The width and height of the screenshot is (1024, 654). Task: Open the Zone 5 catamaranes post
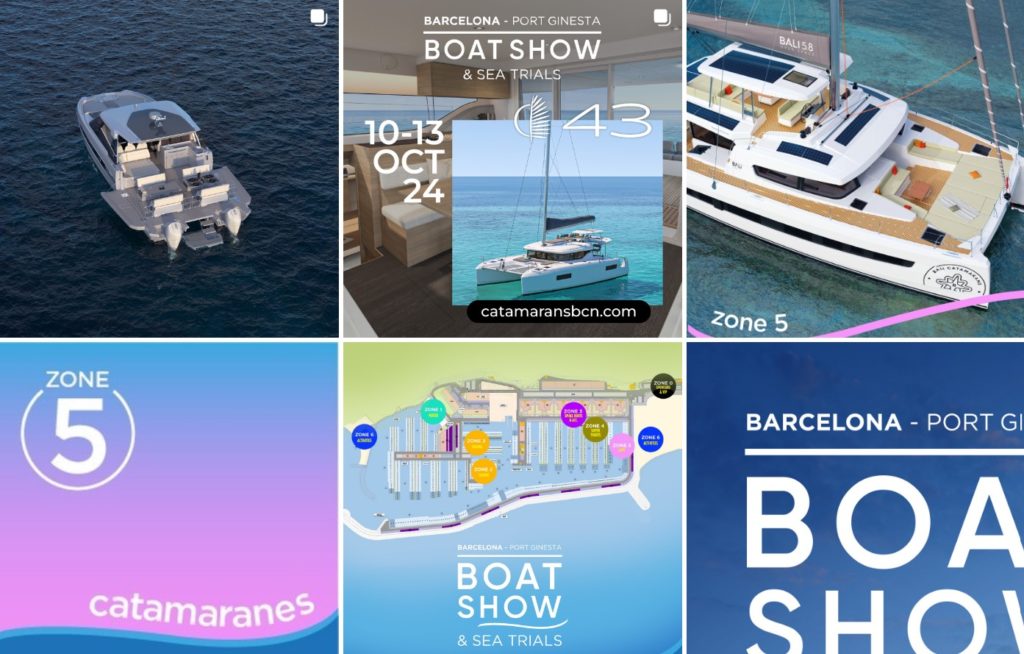(x=169, y=498)
